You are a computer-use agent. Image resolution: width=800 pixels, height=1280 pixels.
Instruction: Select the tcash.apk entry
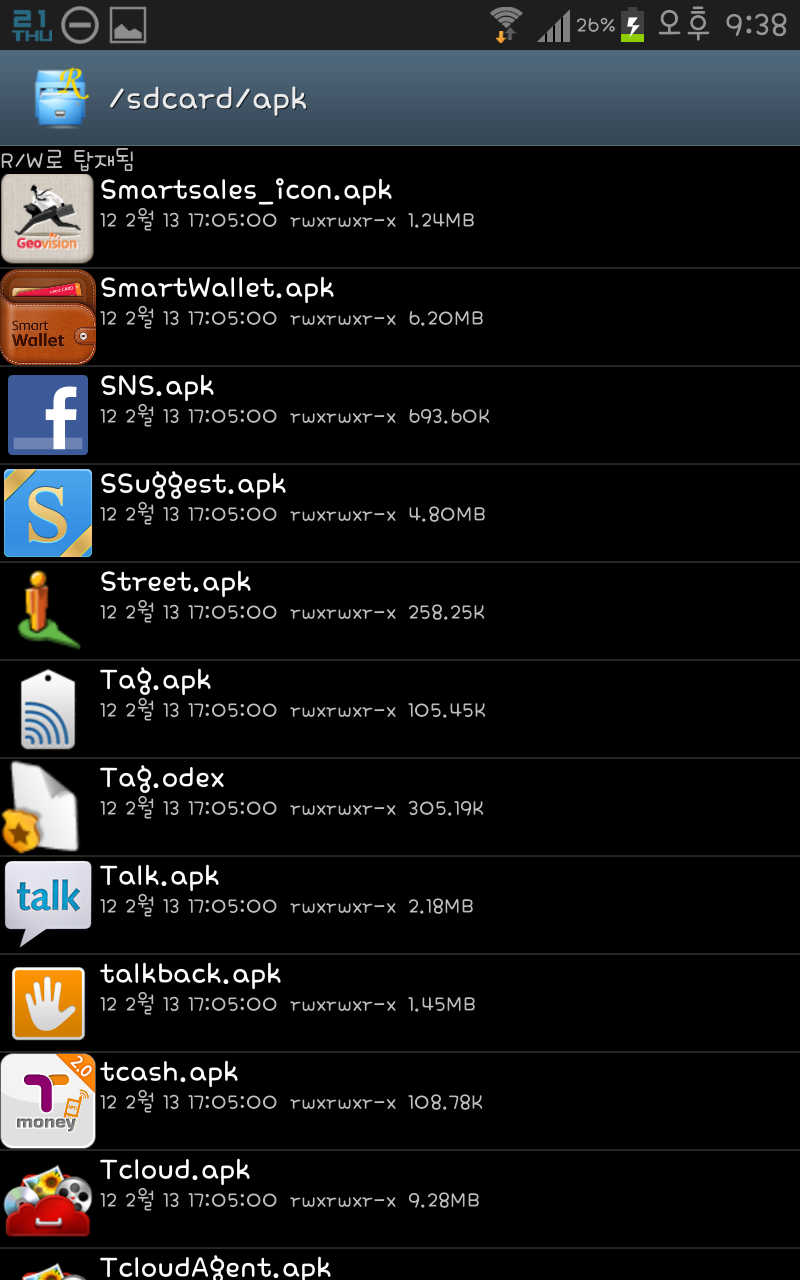(x=400, y=1101)
